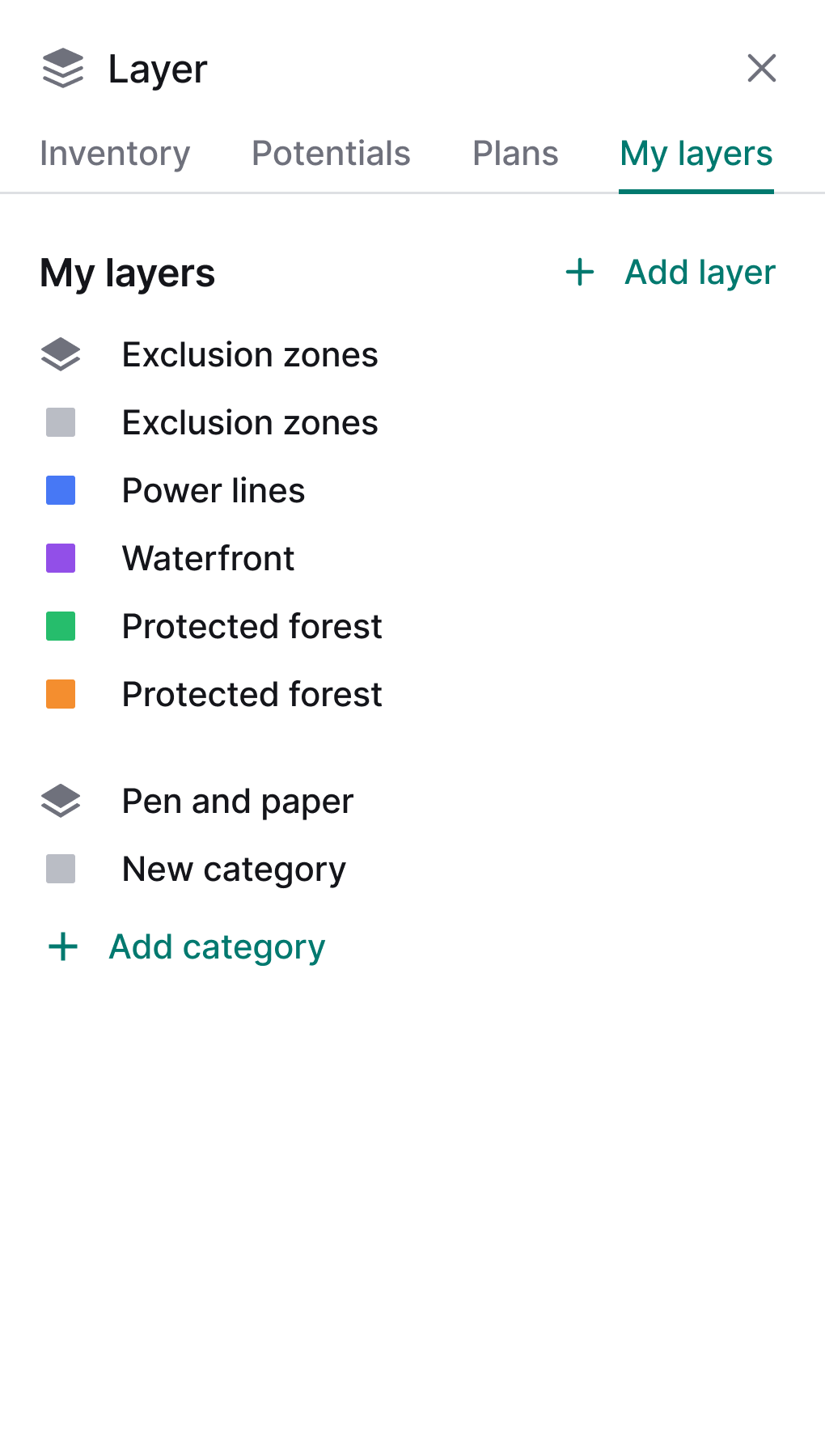The image size is (825, 1456).
Task: Open the Pen and paper layer
Action: [237, 802]
